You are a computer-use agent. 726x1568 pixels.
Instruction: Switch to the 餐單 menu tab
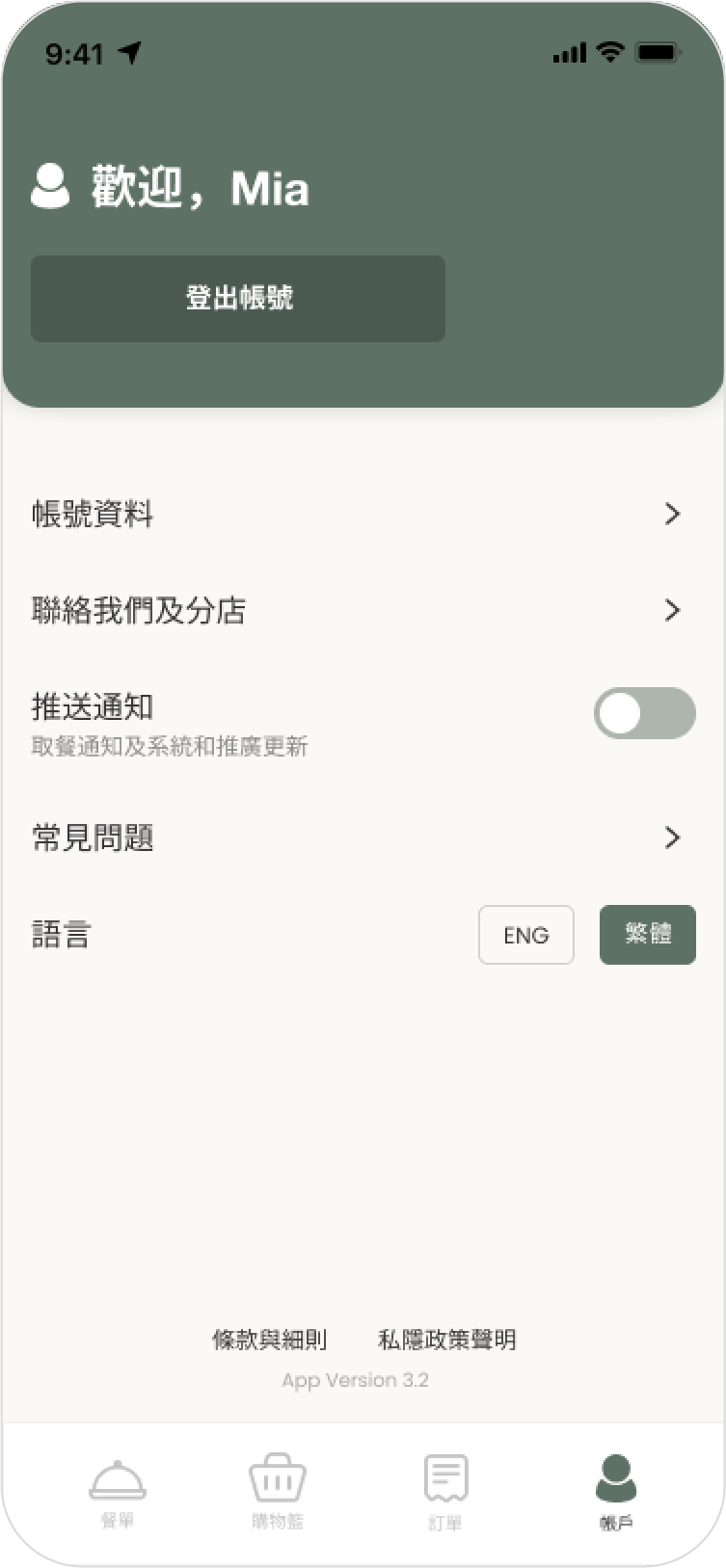[x=118, y=1492]
